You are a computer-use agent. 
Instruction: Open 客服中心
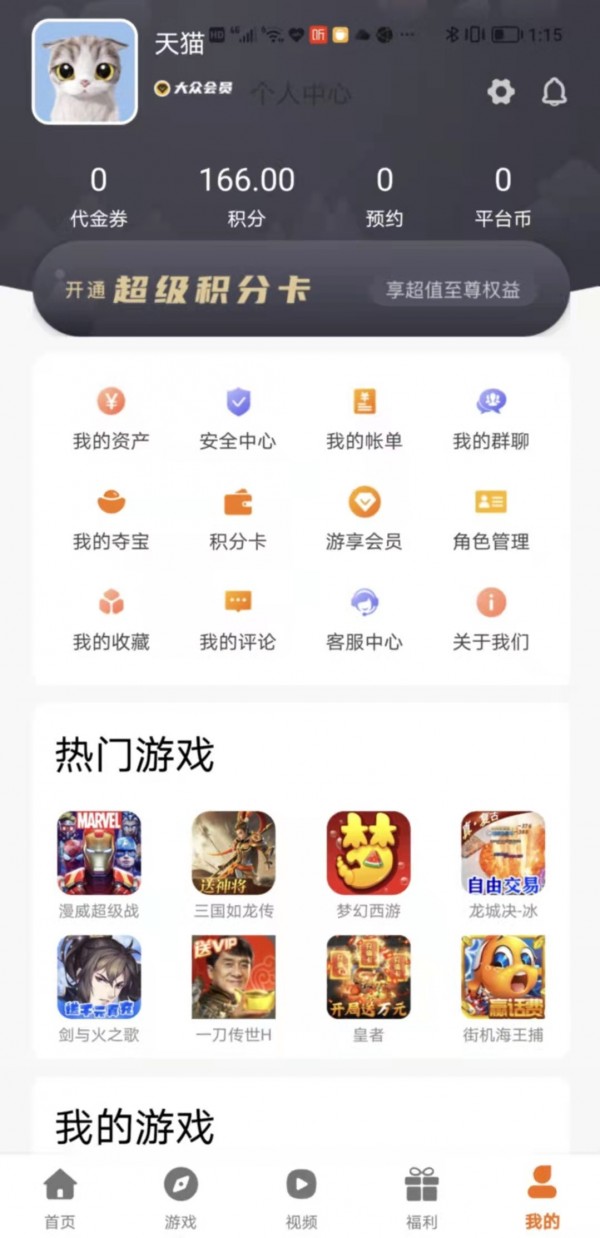coord(364,619)
